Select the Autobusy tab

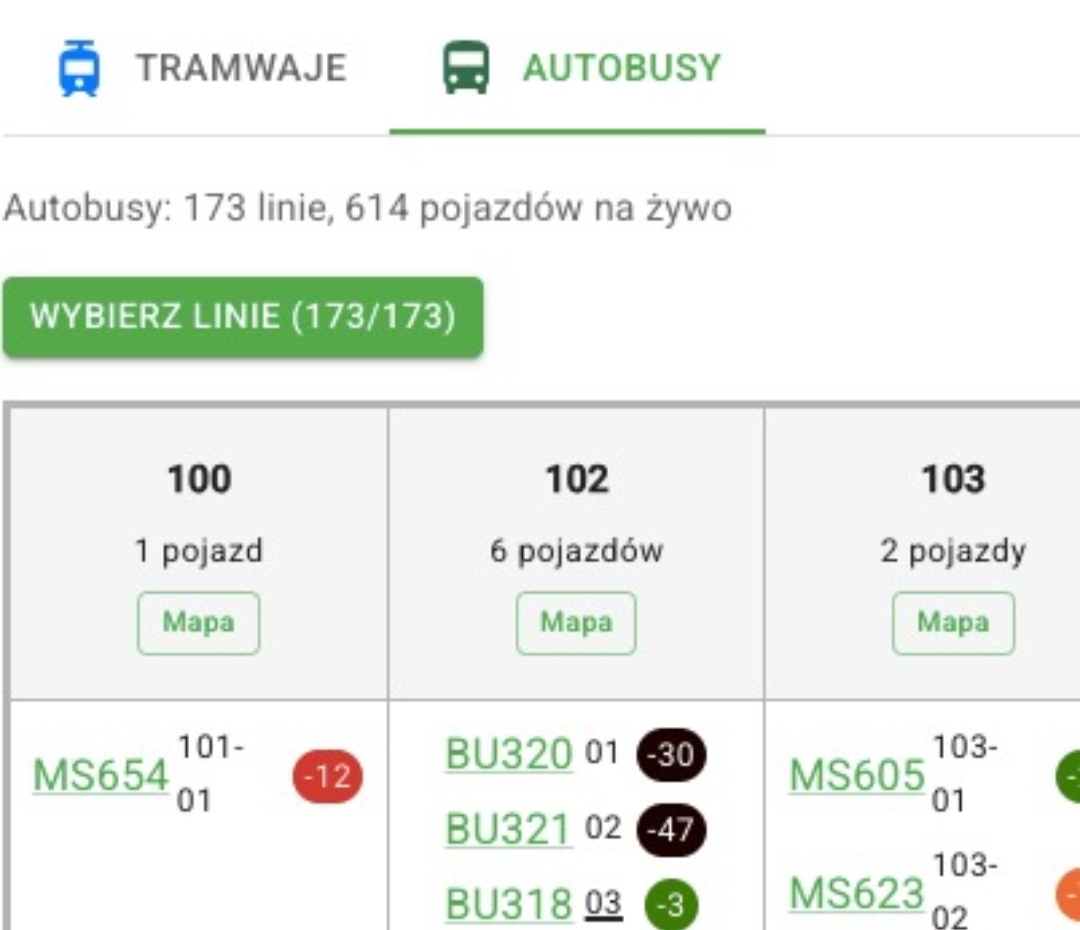click(x=579, y=69)
